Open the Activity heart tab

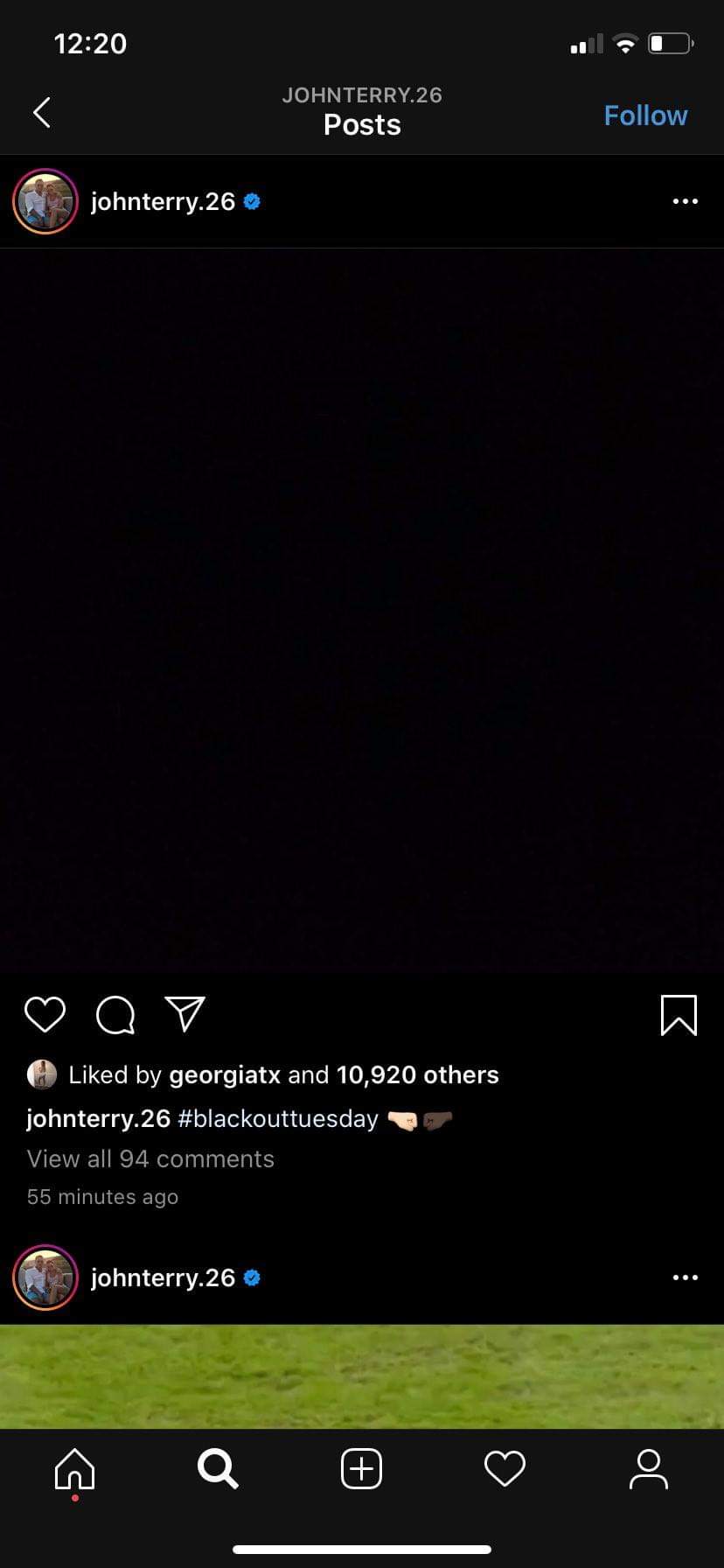pos(505,1468)
